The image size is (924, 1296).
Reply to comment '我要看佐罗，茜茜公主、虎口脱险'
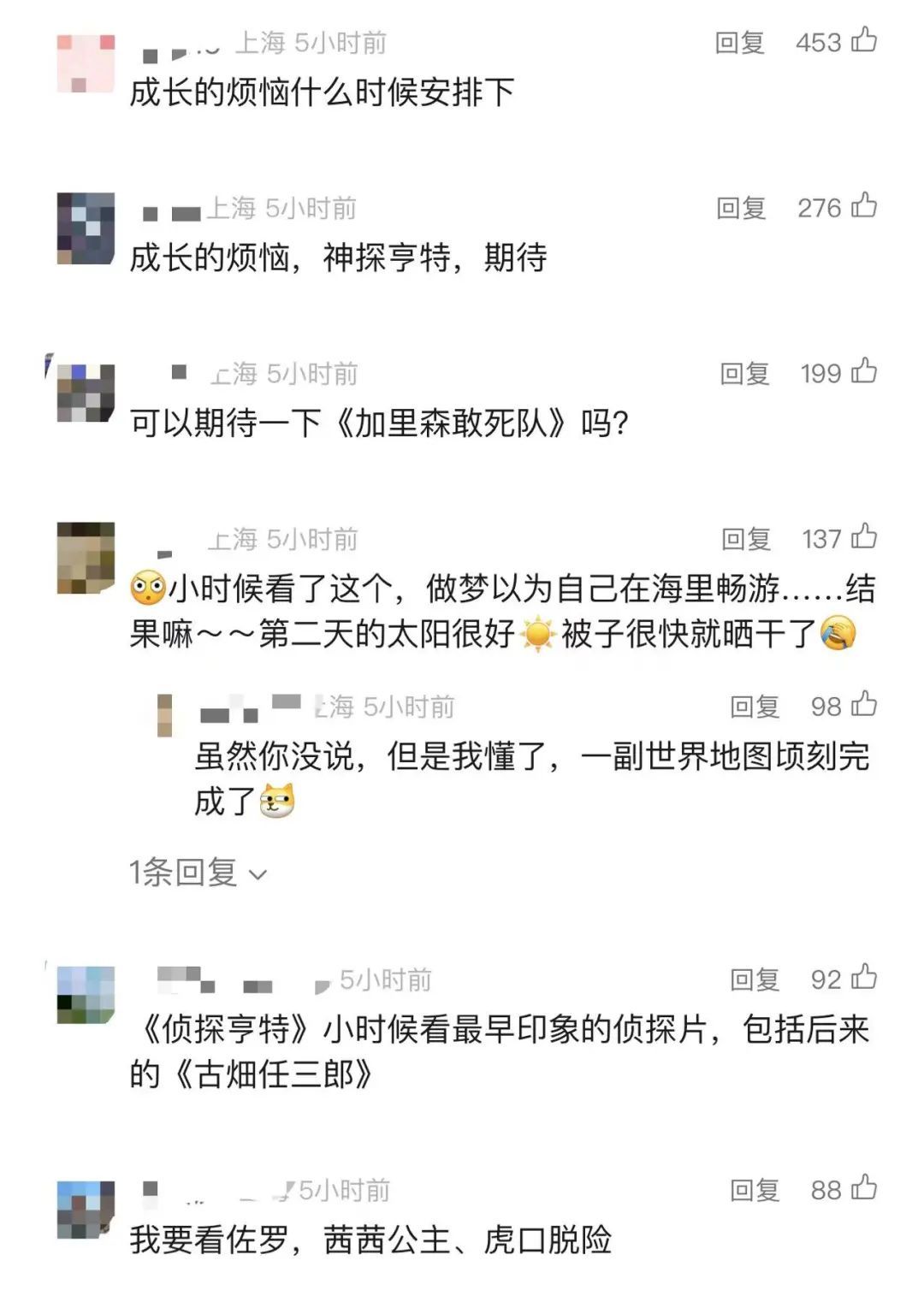(755, 1190)
